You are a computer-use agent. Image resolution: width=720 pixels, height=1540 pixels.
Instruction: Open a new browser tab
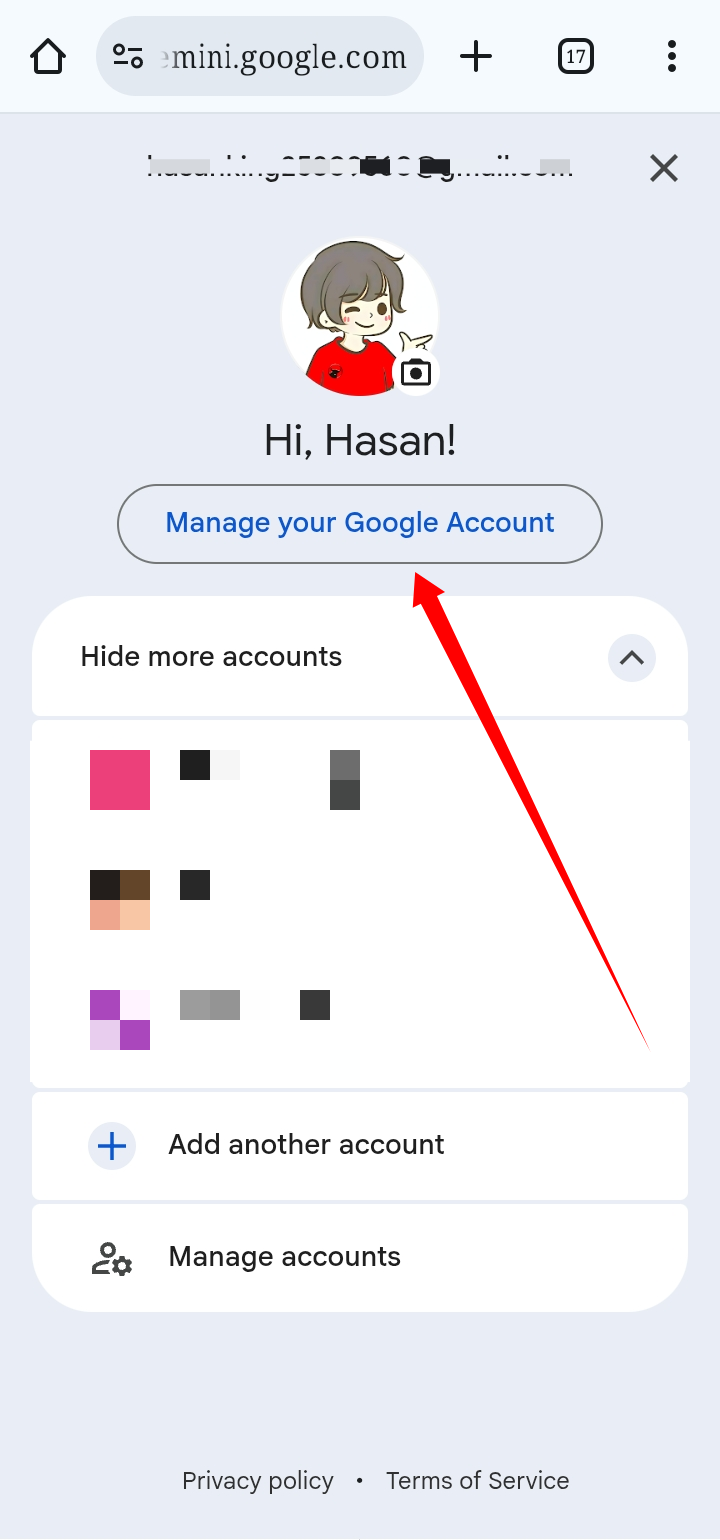pos(476,56)
